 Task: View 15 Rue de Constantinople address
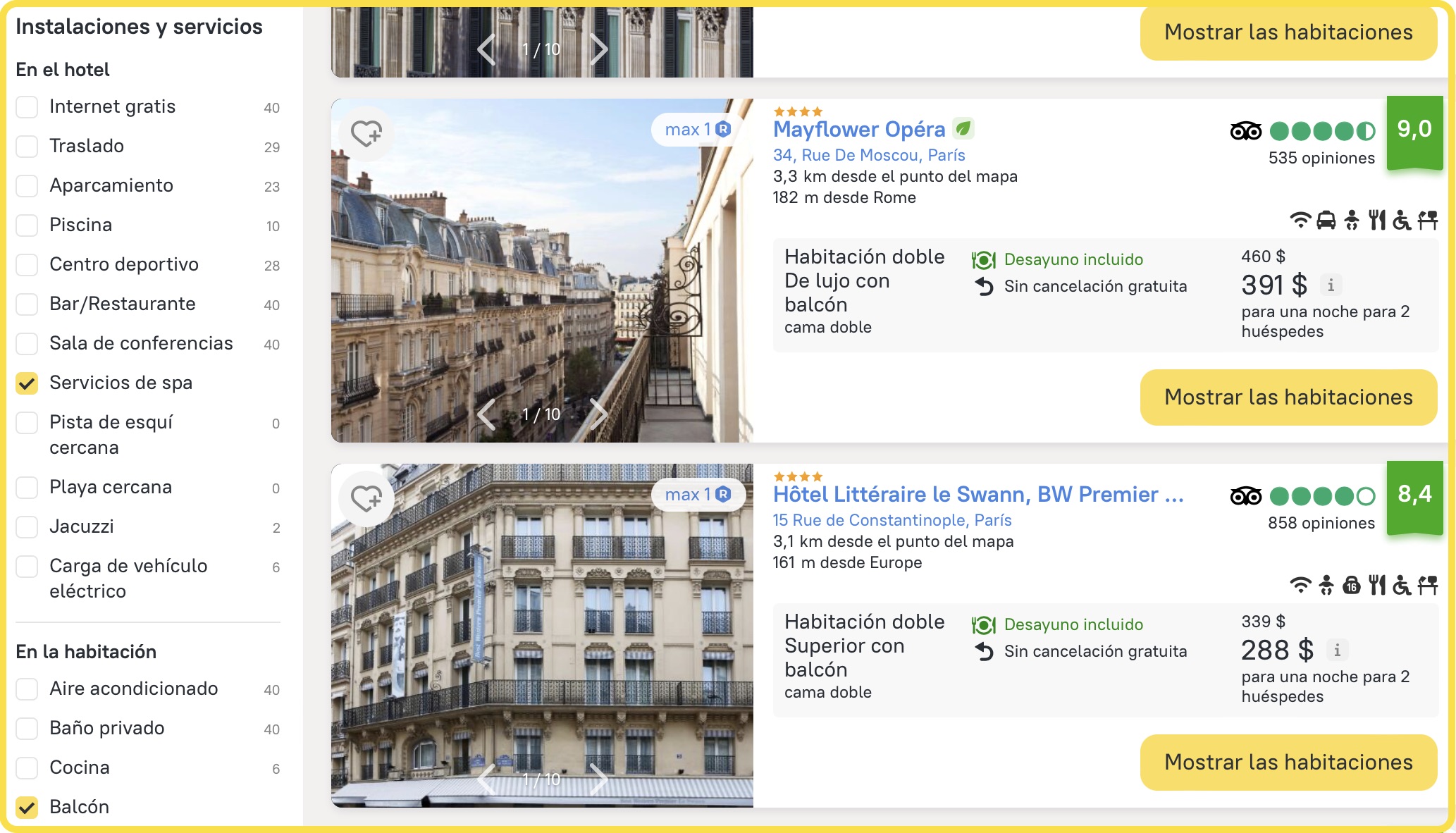(892, 520)
